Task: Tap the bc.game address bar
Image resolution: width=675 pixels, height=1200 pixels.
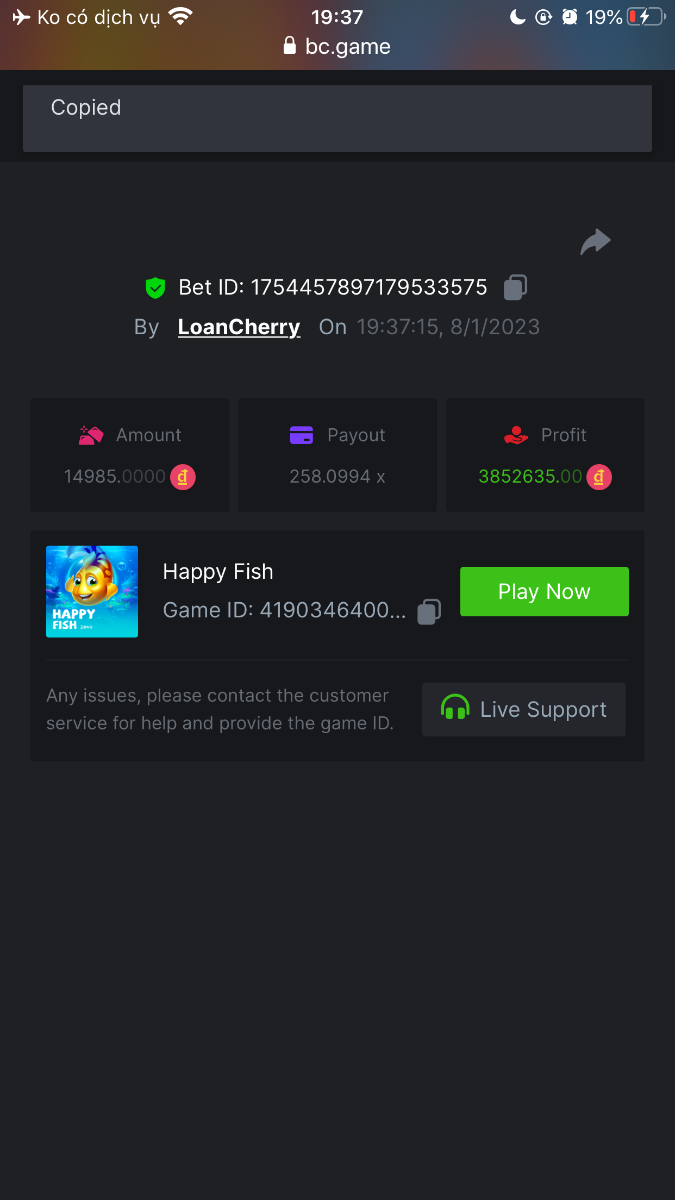Action: [337, 46]
